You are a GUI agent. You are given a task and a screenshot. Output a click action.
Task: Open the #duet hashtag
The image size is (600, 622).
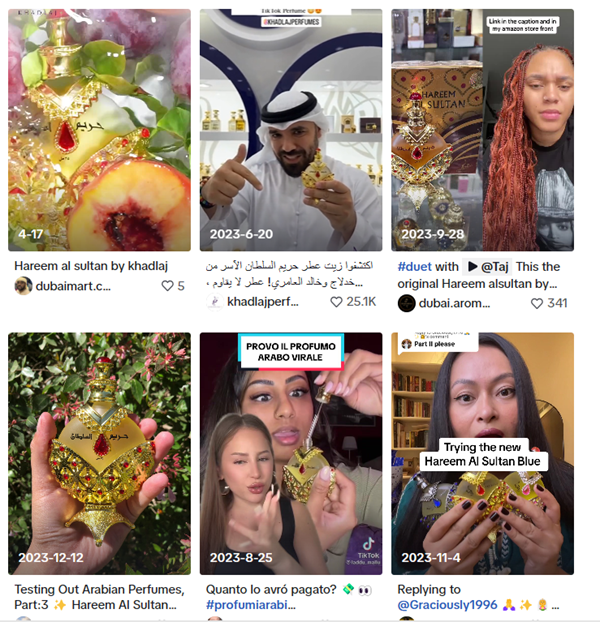tap(414, 267)
